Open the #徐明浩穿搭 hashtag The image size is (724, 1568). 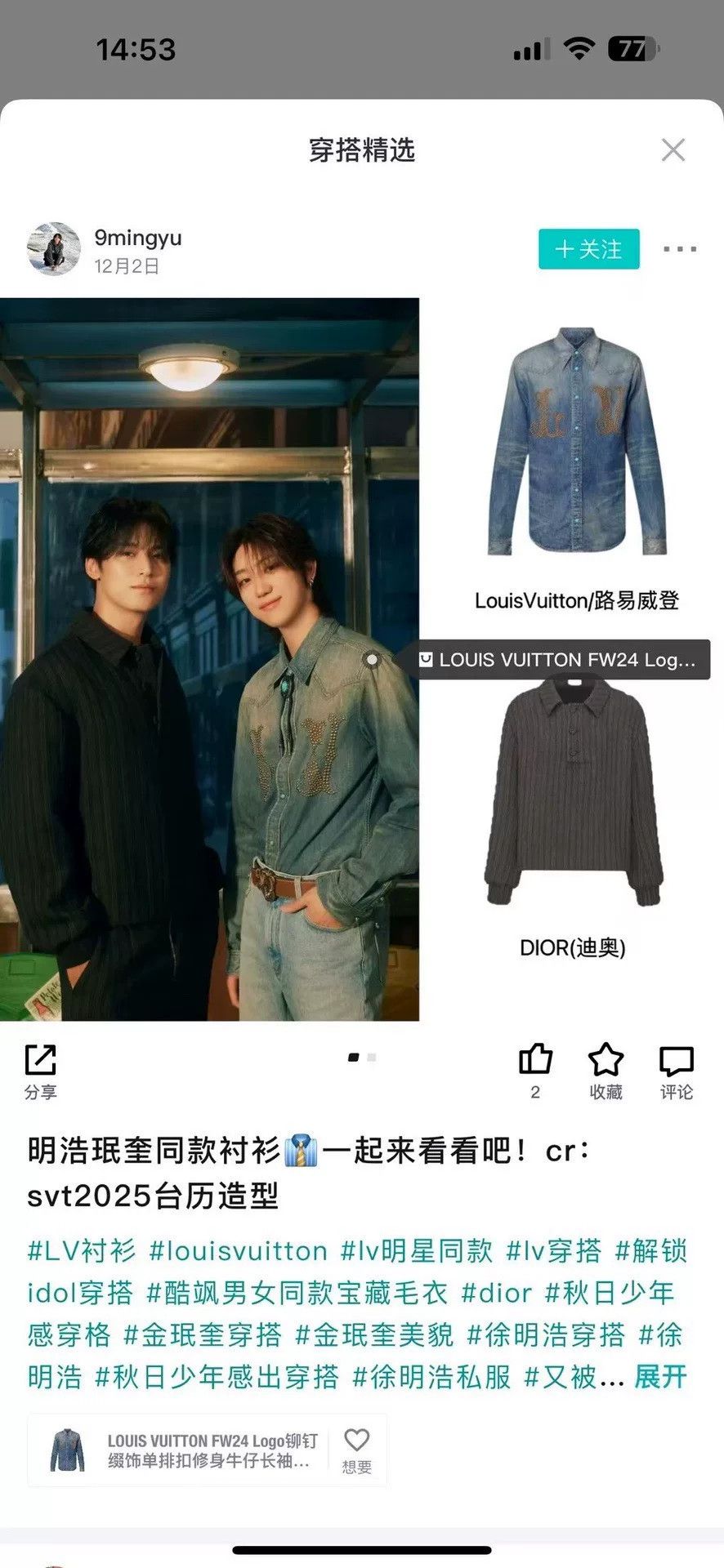point(546,1335)
